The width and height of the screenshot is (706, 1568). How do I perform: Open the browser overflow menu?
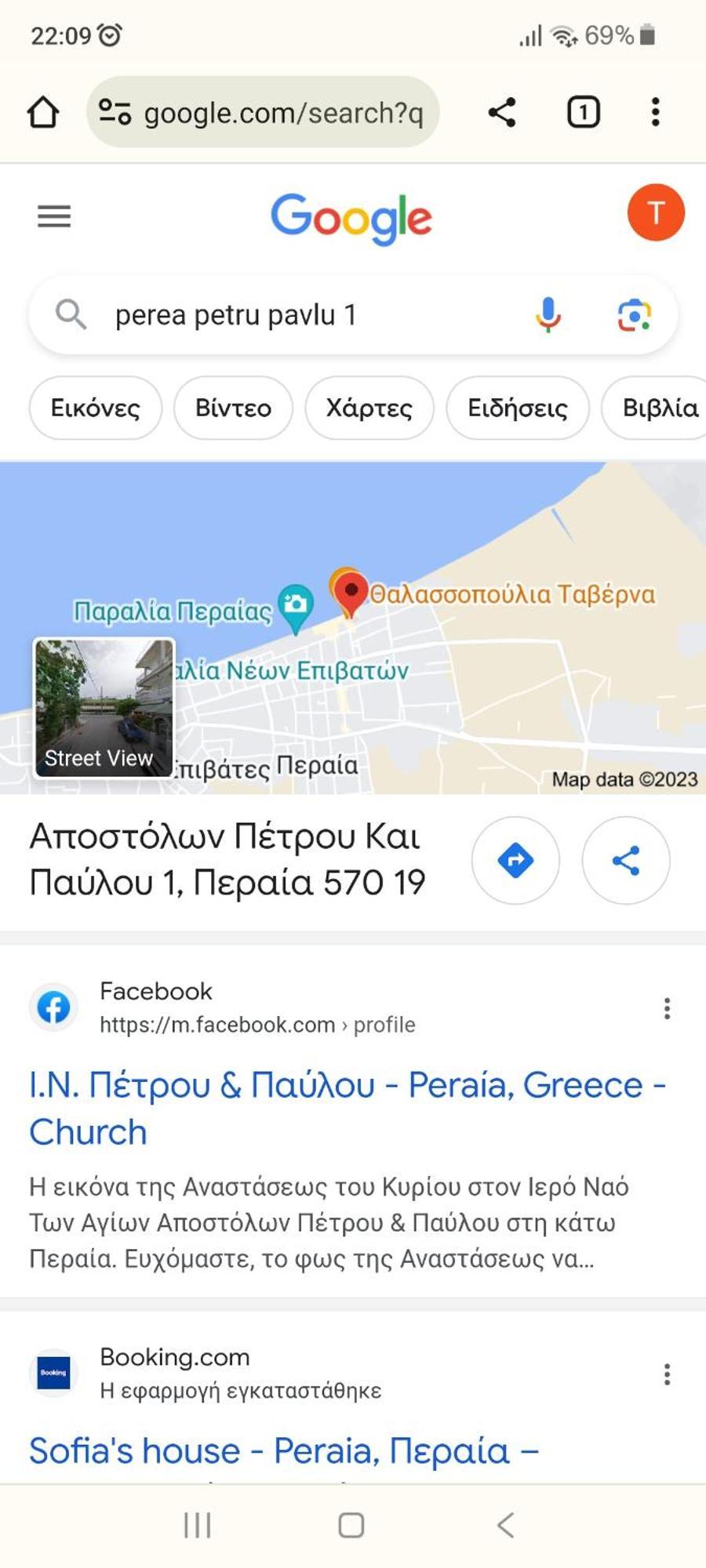point(655,112)
